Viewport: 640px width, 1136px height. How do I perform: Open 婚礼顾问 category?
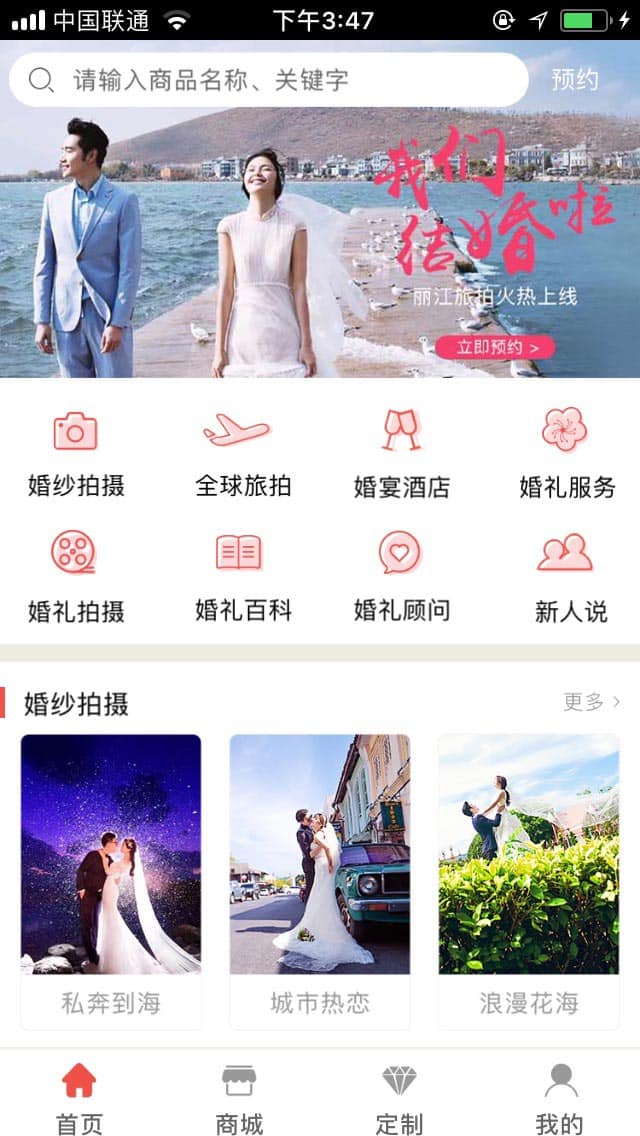pyautogui.click(x=401, y=577)
